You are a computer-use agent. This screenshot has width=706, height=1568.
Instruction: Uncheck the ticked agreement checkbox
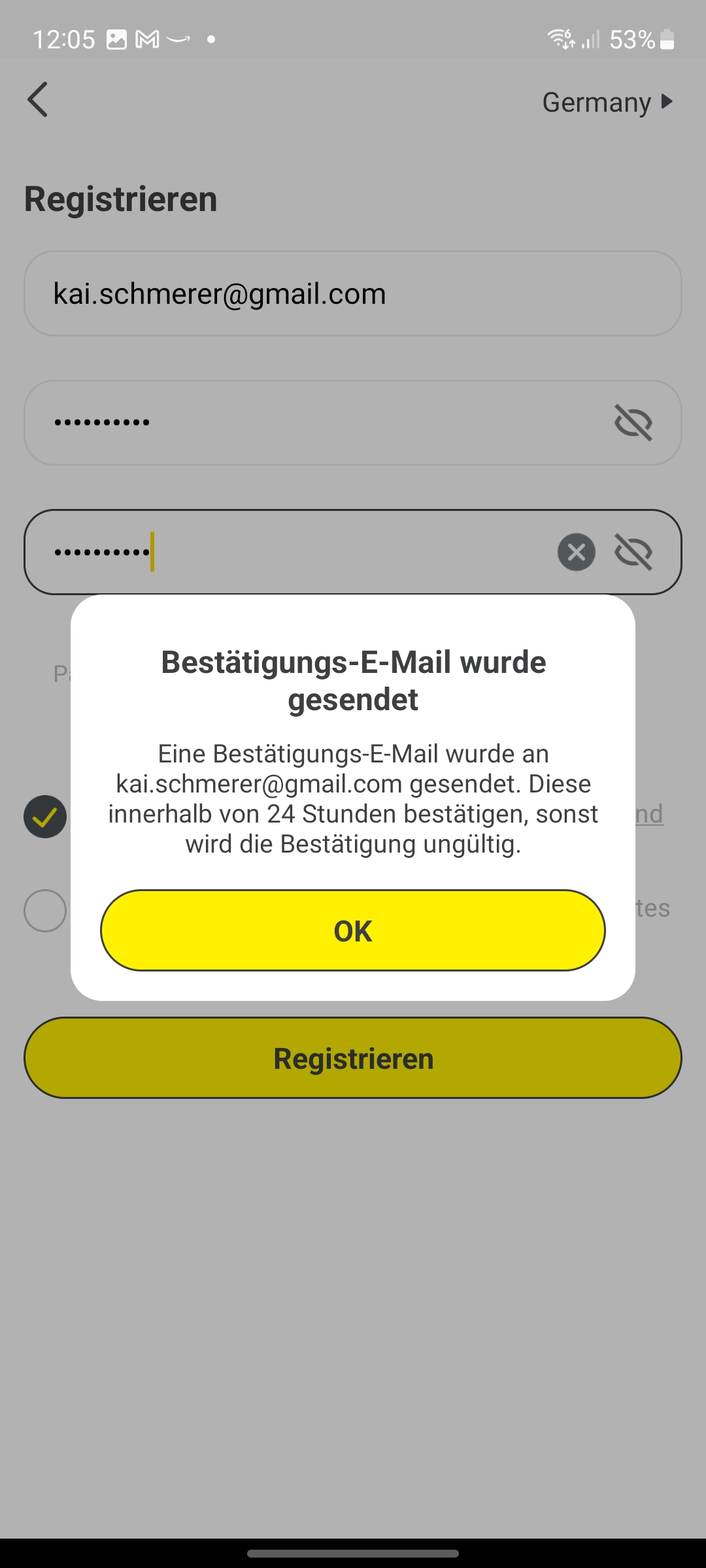[x=45, y=816]
